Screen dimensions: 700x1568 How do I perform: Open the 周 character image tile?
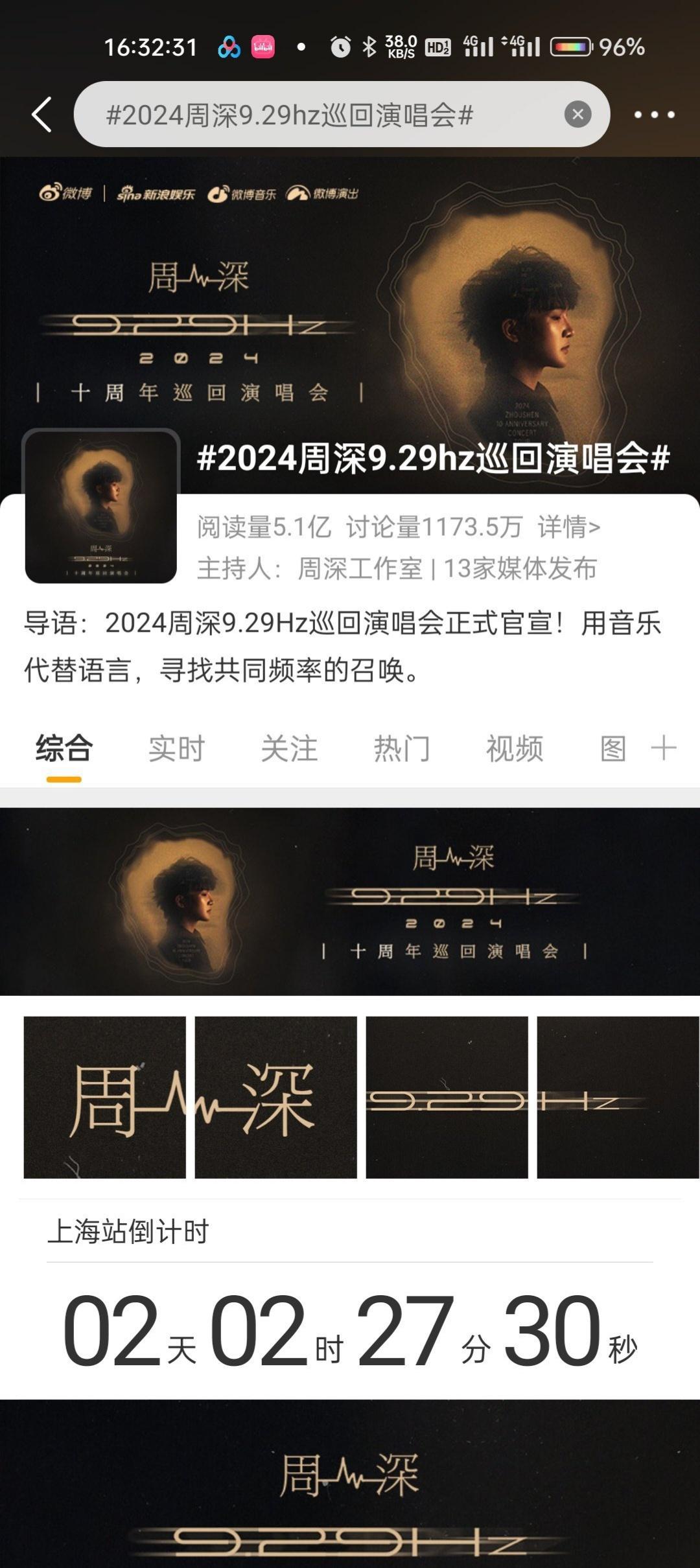[x=105, y=1097]
